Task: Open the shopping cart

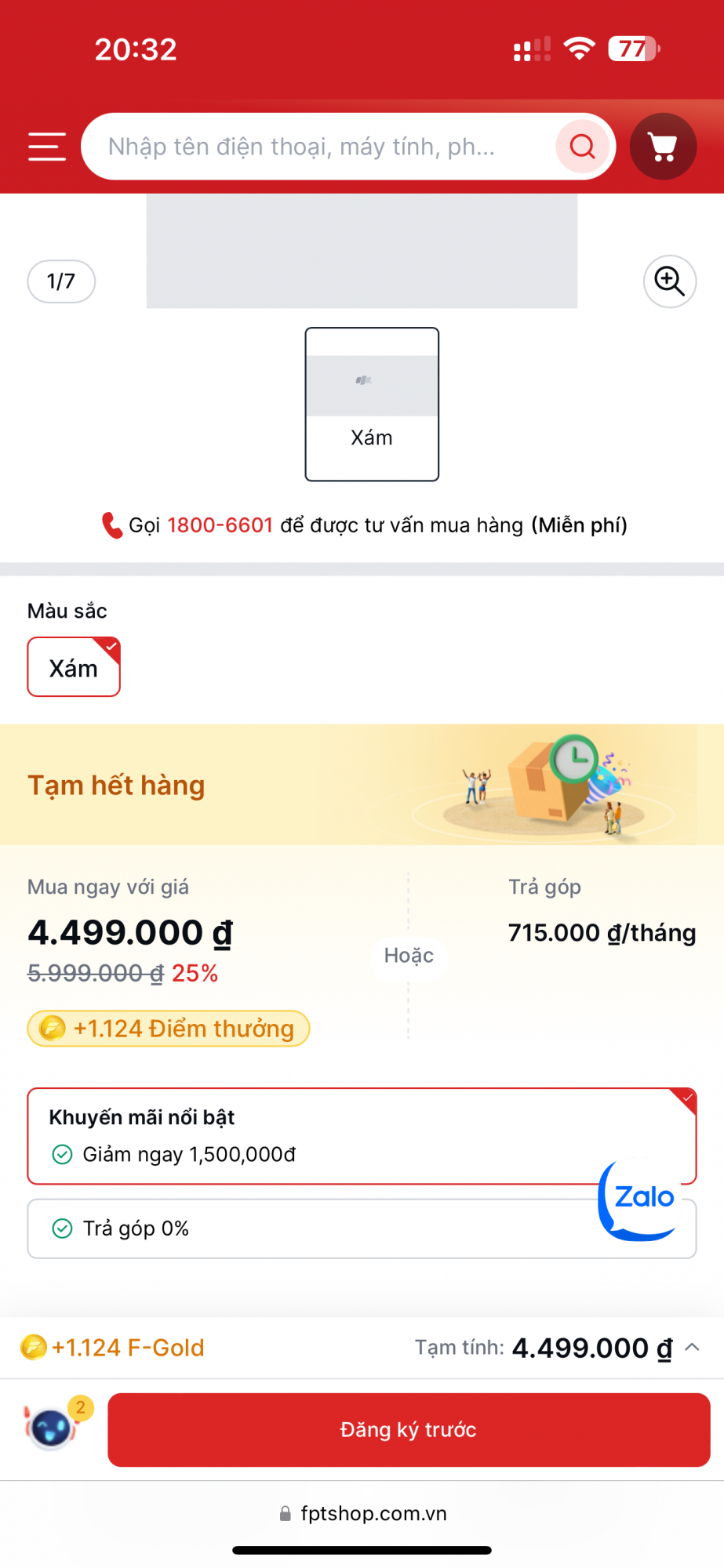Action: point(663,147)
